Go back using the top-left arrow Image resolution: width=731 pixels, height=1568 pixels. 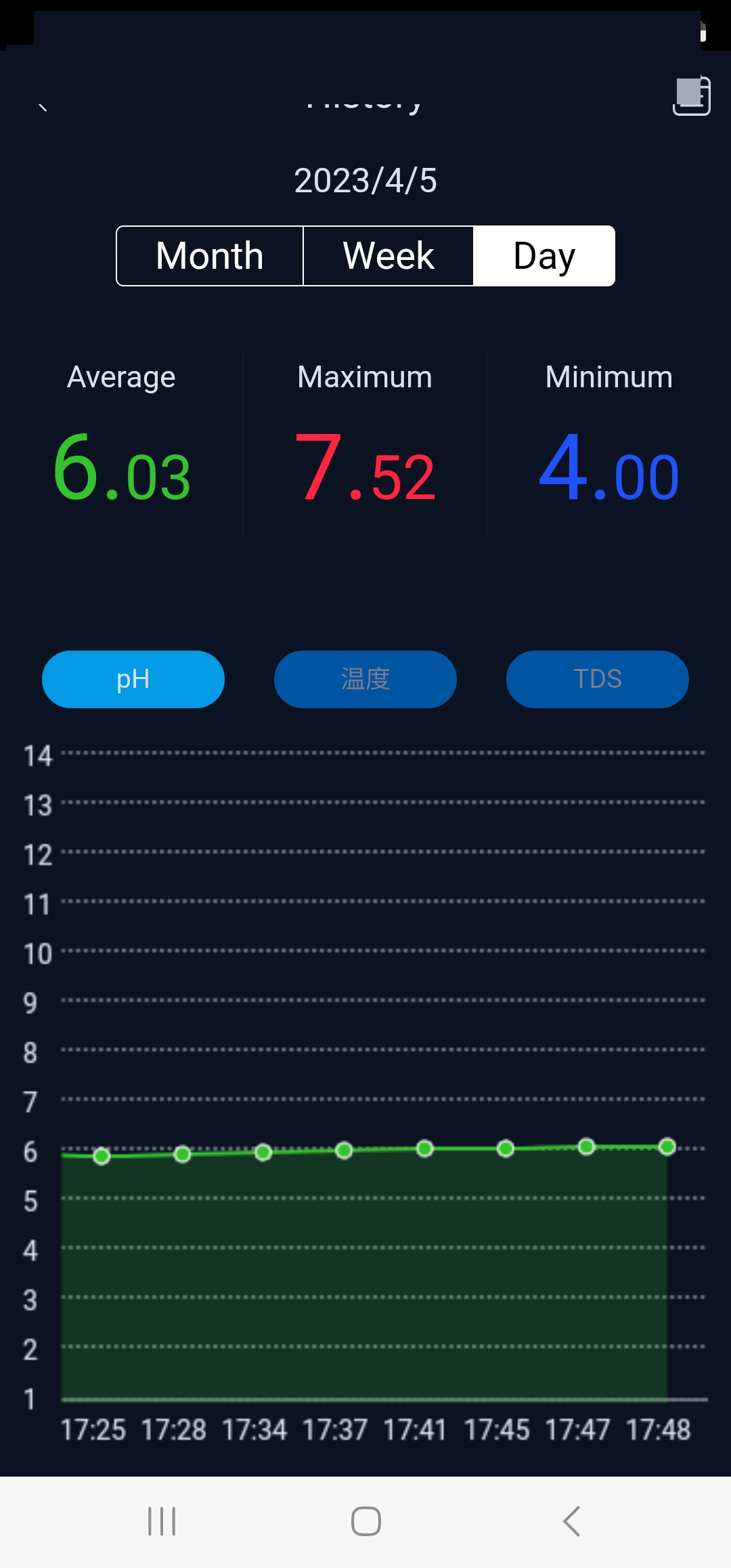[x=42, y=102]
